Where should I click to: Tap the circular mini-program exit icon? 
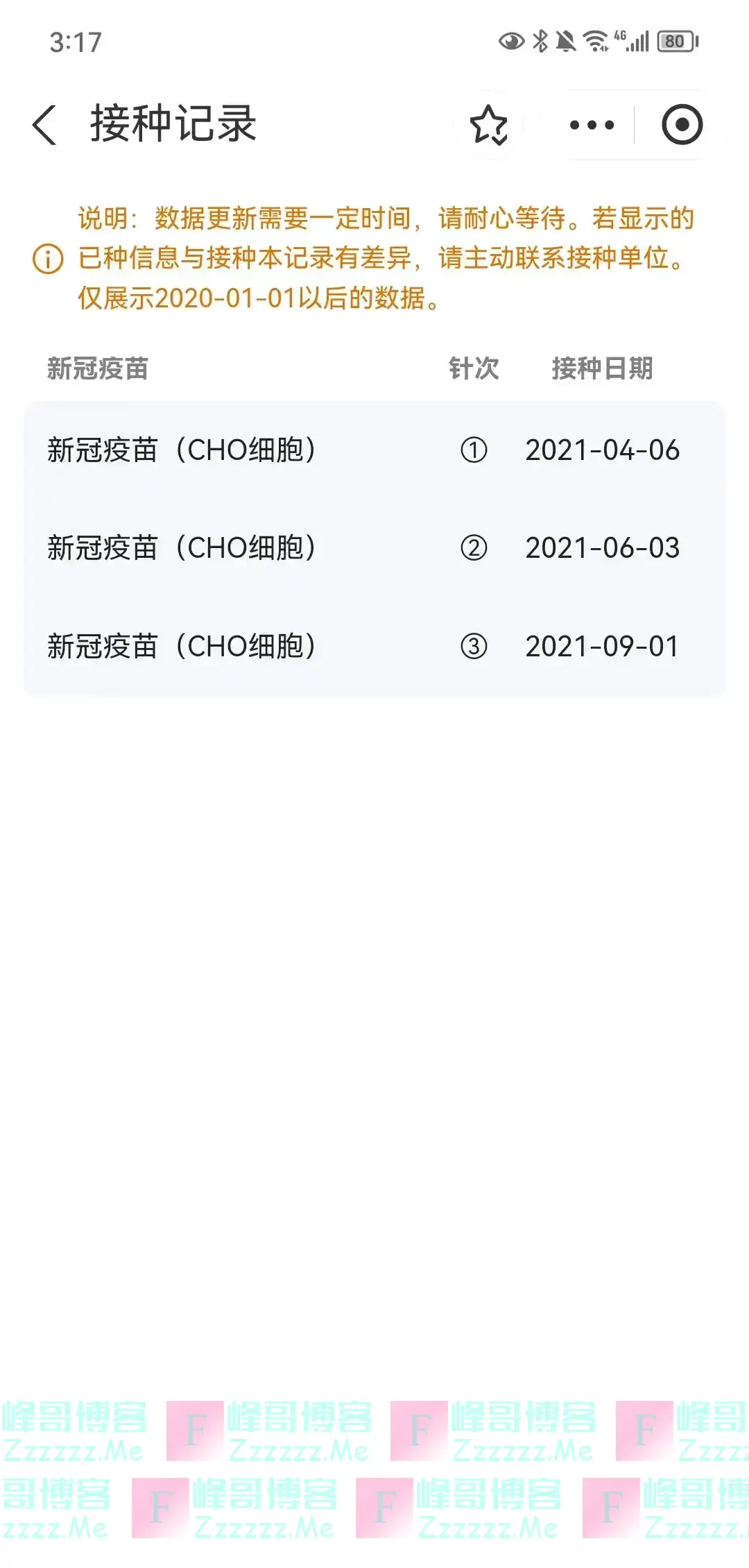click(x=682, y=125)
